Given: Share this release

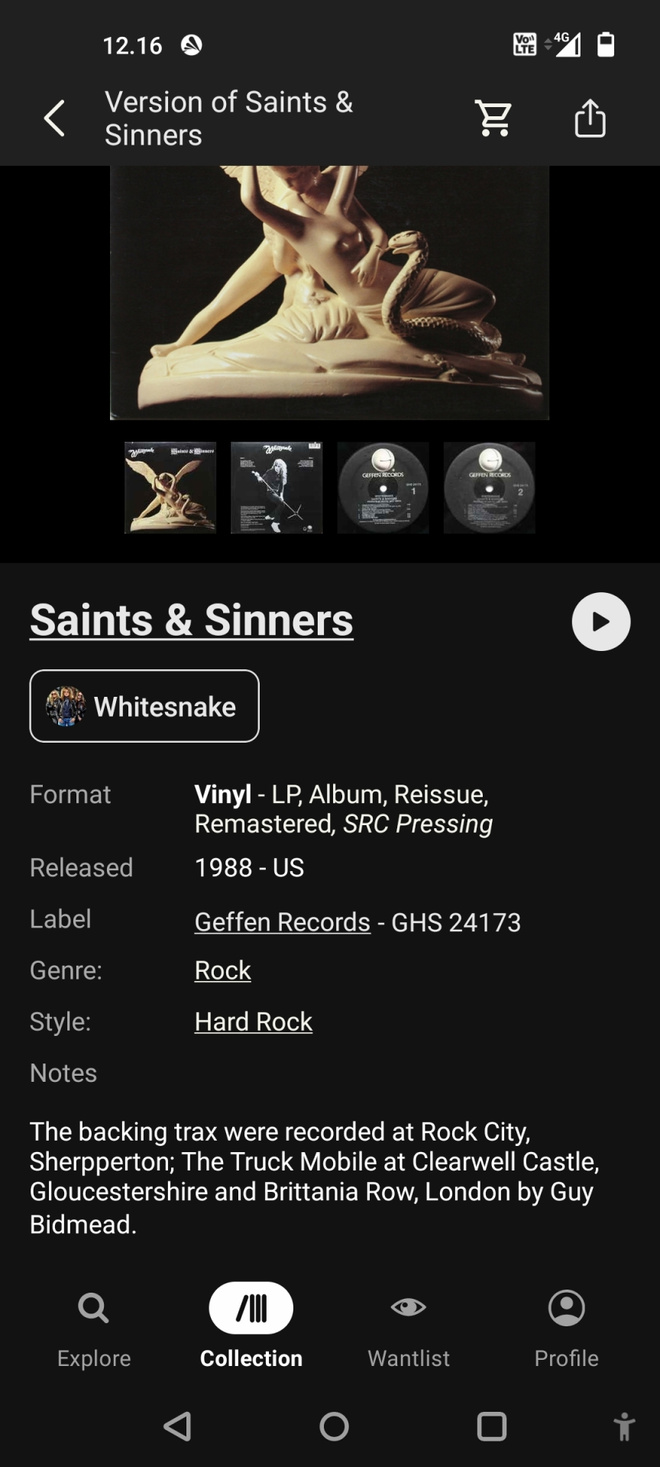Looking at the screenshot, I should 590,117.
